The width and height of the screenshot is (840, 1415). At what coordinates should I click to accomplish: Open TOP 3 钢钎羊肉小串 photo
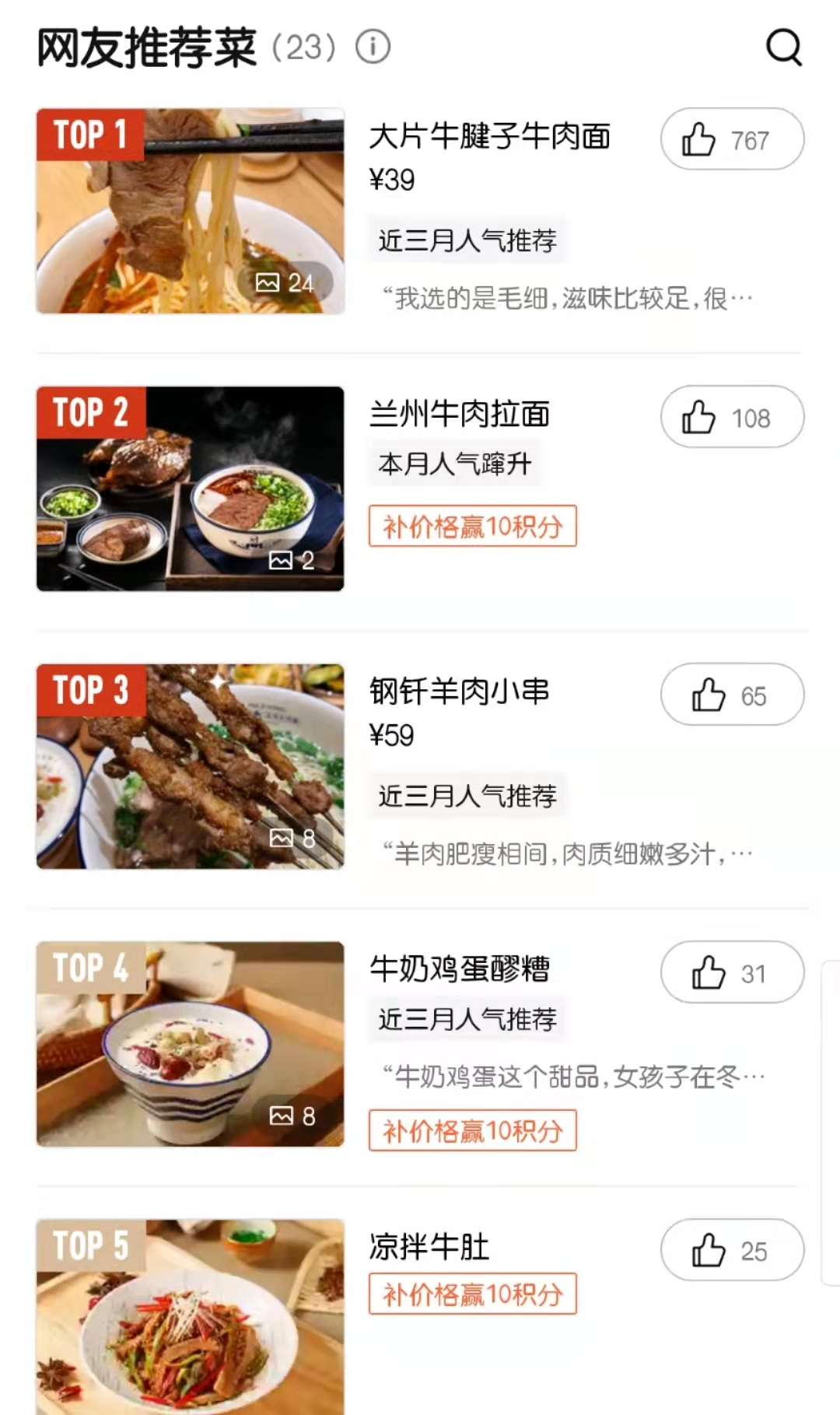pyautogui.click(x=191, y=766)
